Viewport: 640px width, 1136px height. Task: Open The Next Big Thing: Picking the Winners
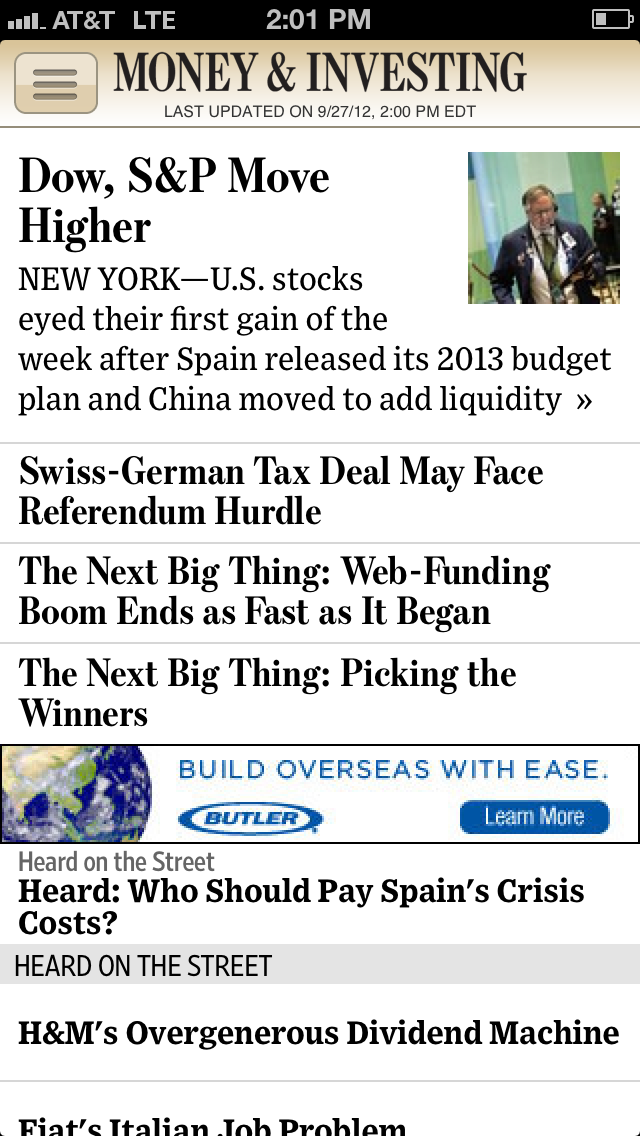pos(267,693)
